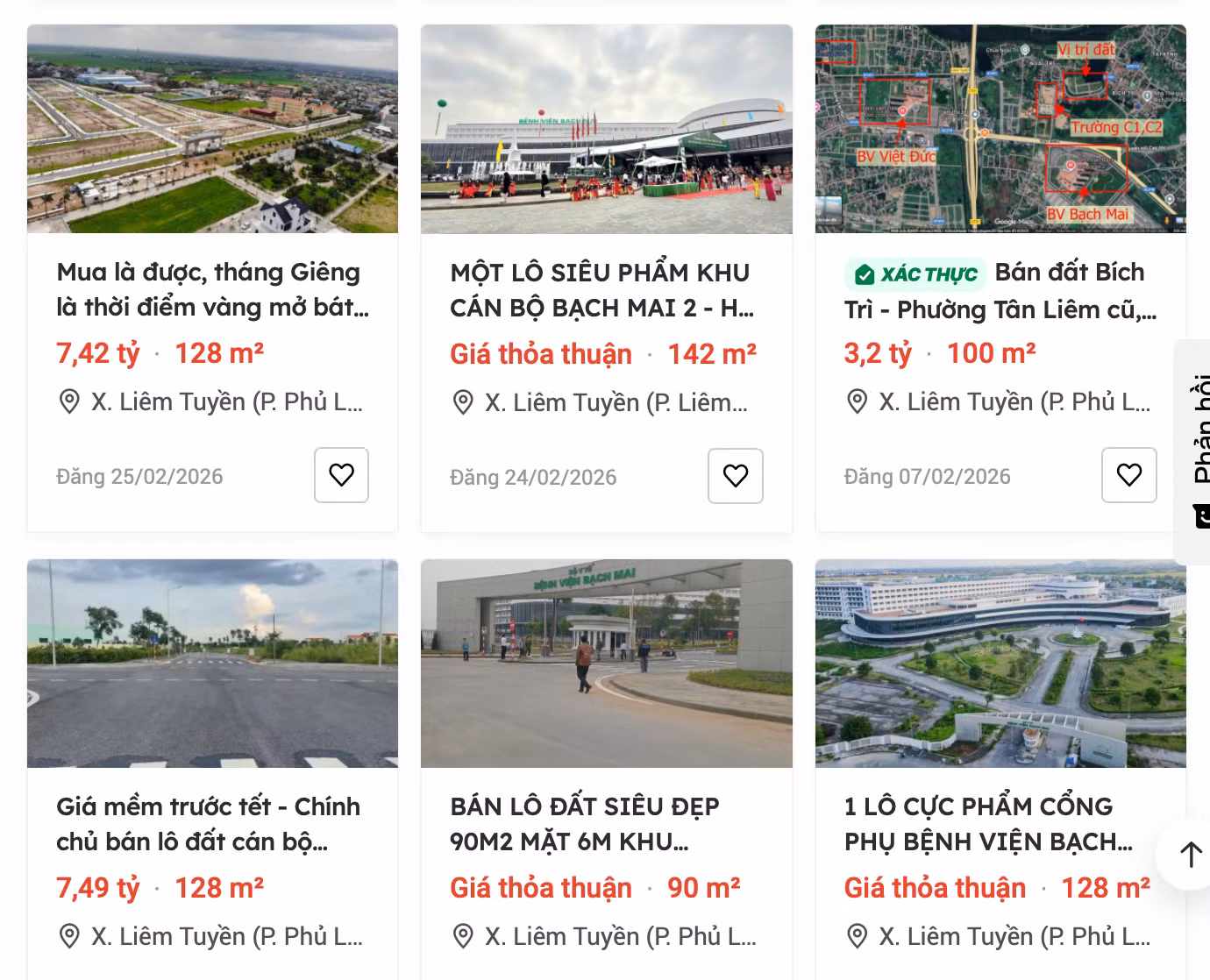Open the BÁN LÔ ĐẤT SIÊU ĐẸP 90M2 listing

click(584, 823)
